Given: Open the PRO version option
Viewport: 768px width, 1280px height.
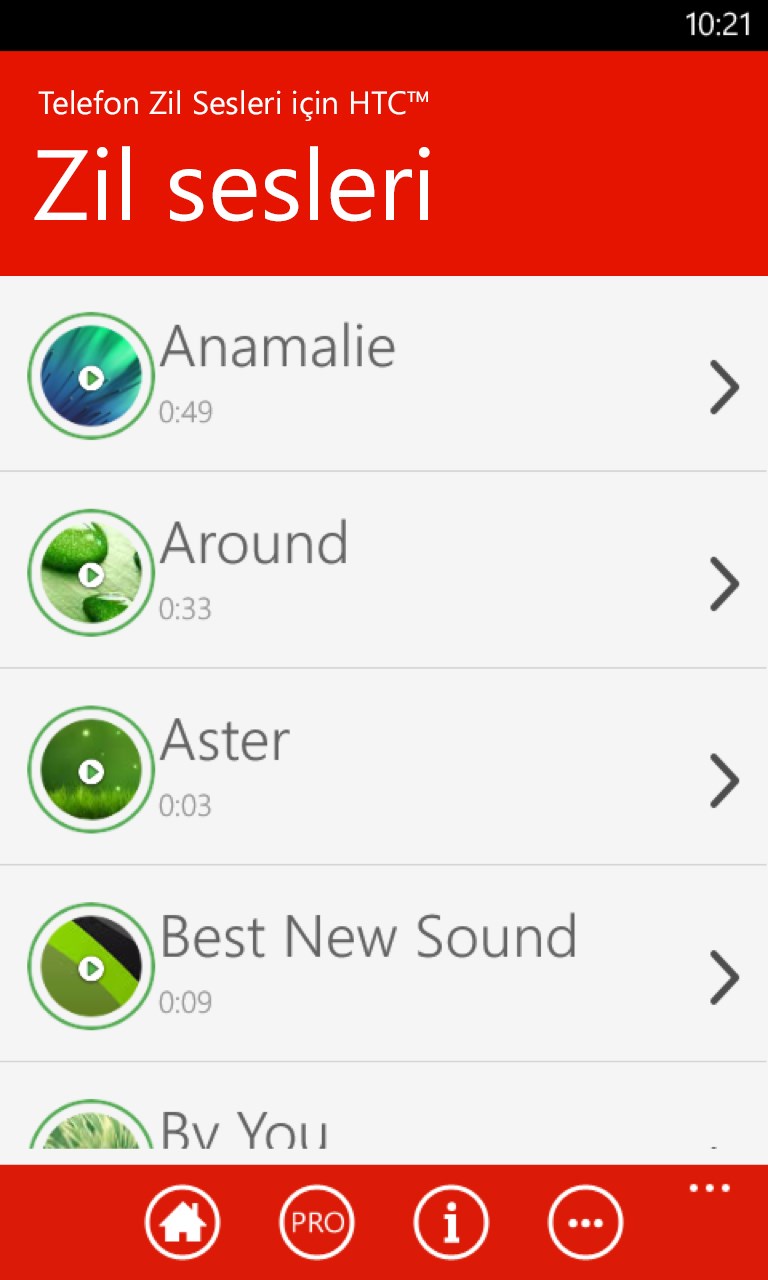Looking at the screenshot, I should coord(317,1222).
